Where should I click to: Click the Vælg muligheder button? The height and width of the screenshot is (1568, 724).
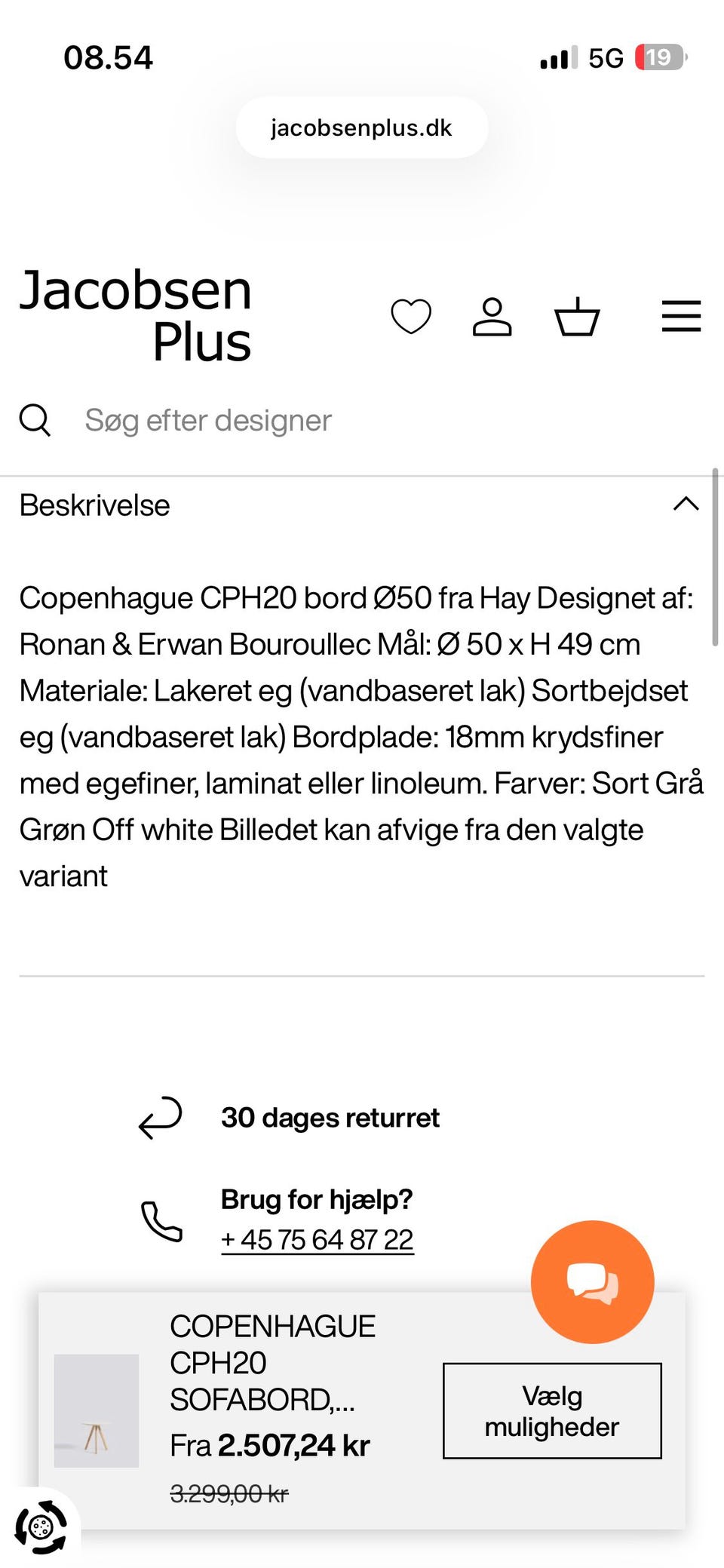[x=552, y=1411]
